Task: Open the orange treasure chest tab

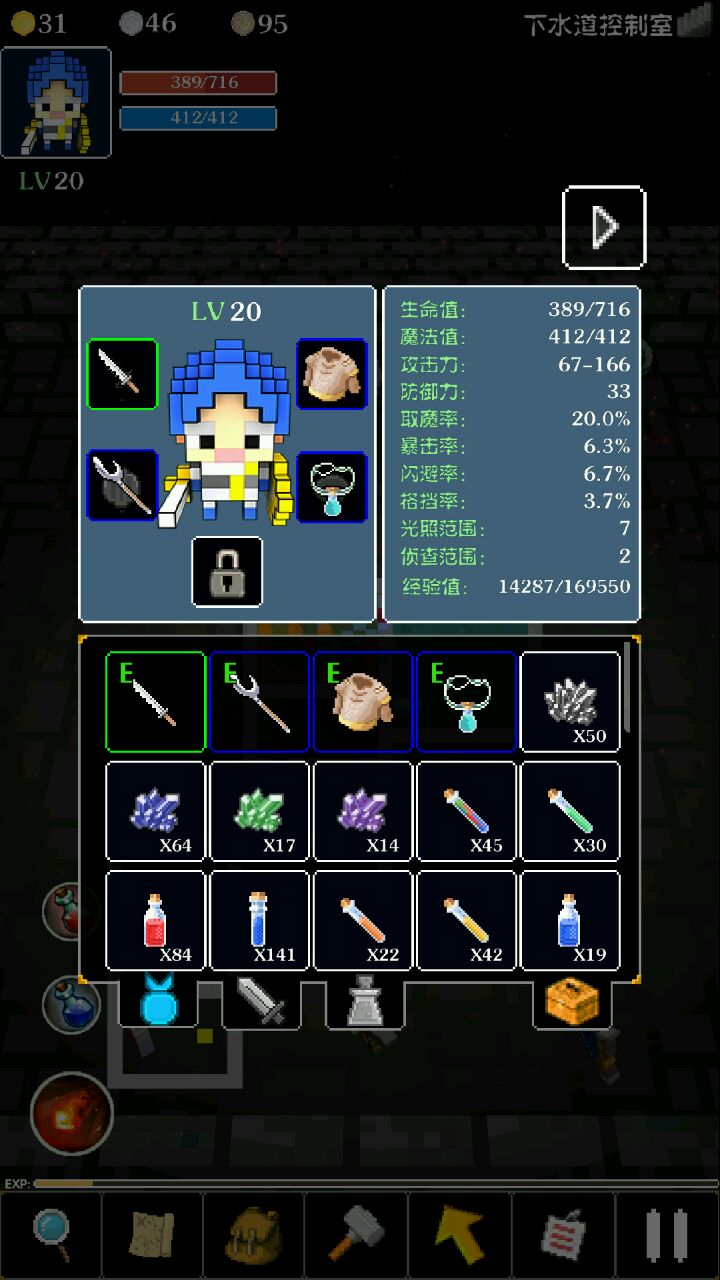Action: 572,1001
